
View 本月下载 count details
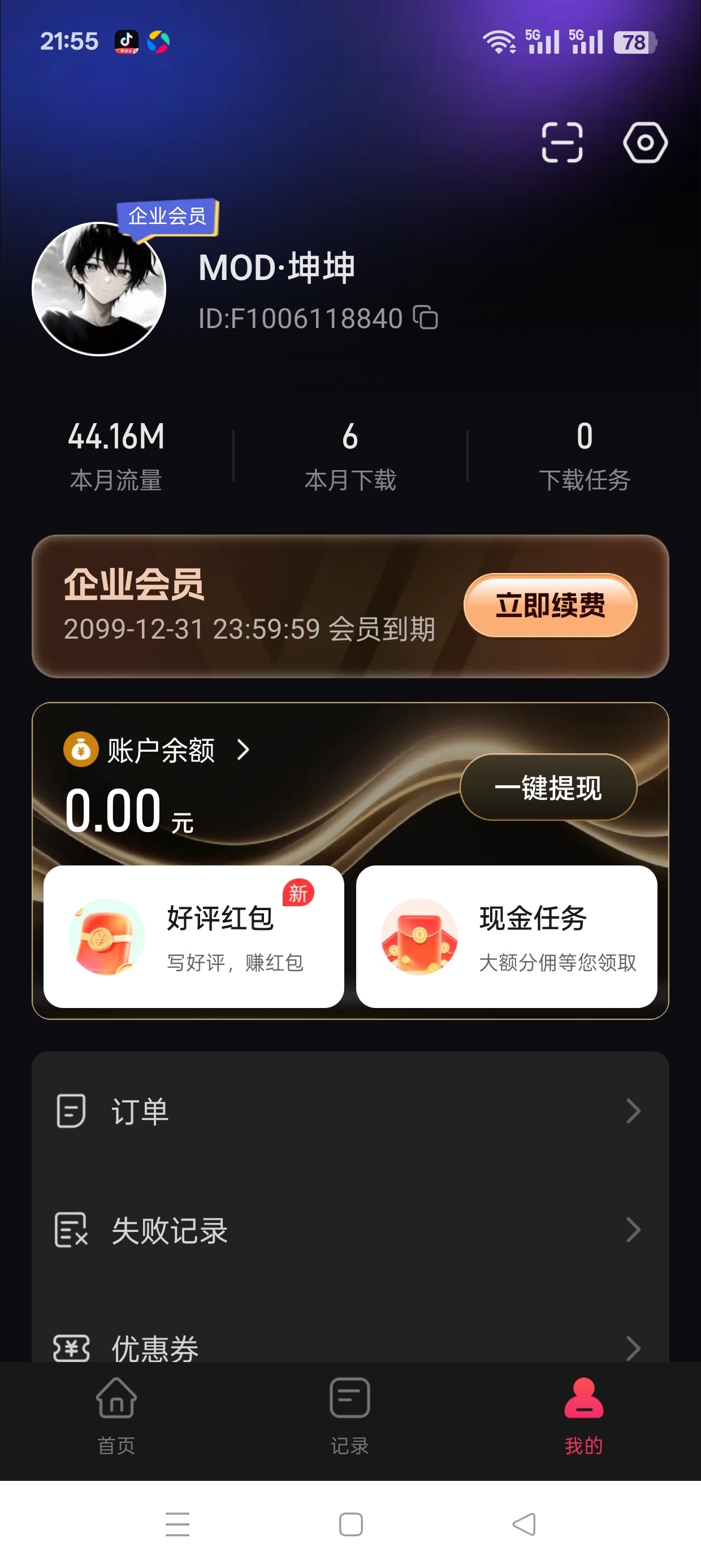coord(350,455)
